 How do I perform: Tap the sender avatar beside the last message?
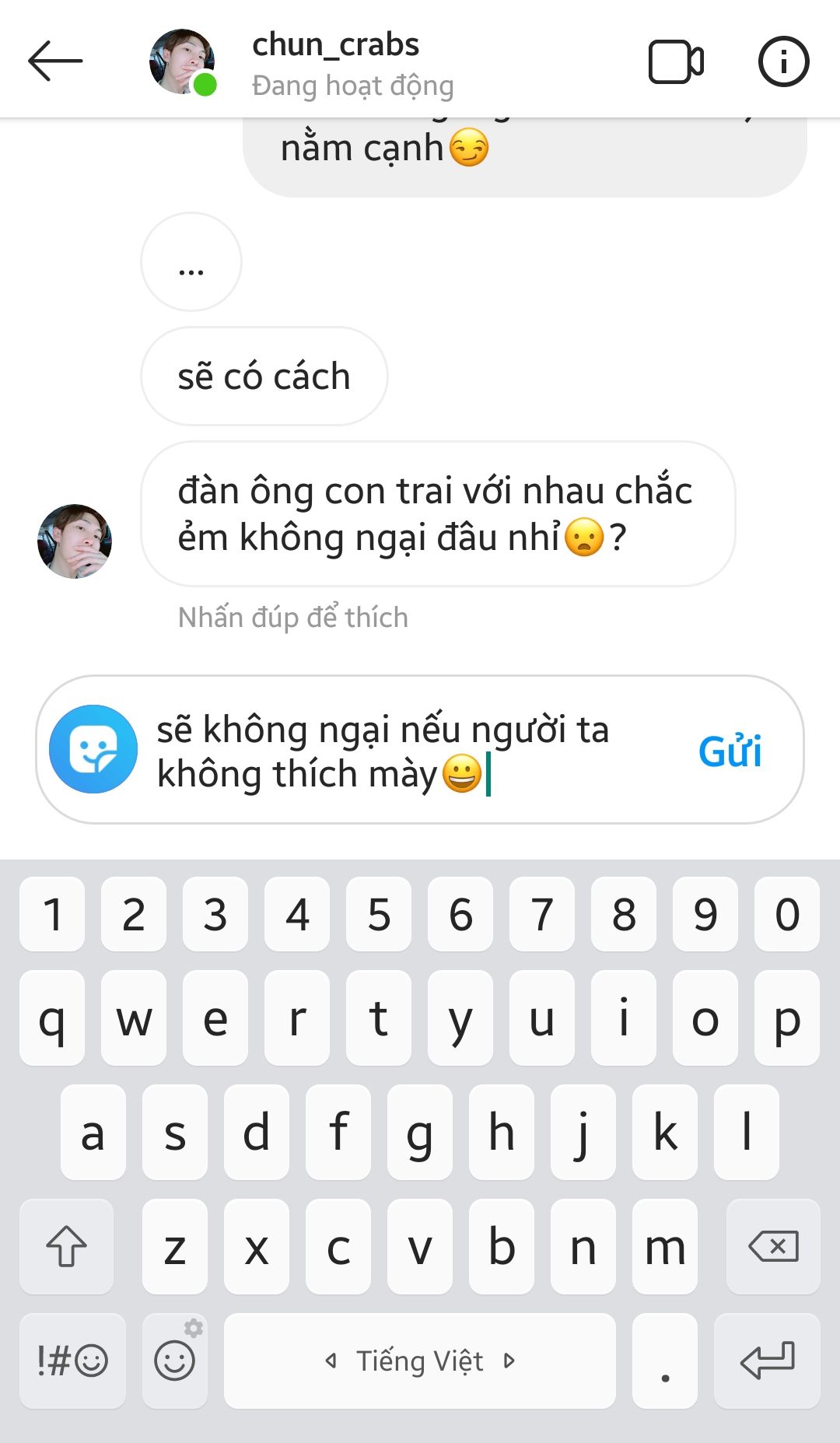[x=75, y=541]
